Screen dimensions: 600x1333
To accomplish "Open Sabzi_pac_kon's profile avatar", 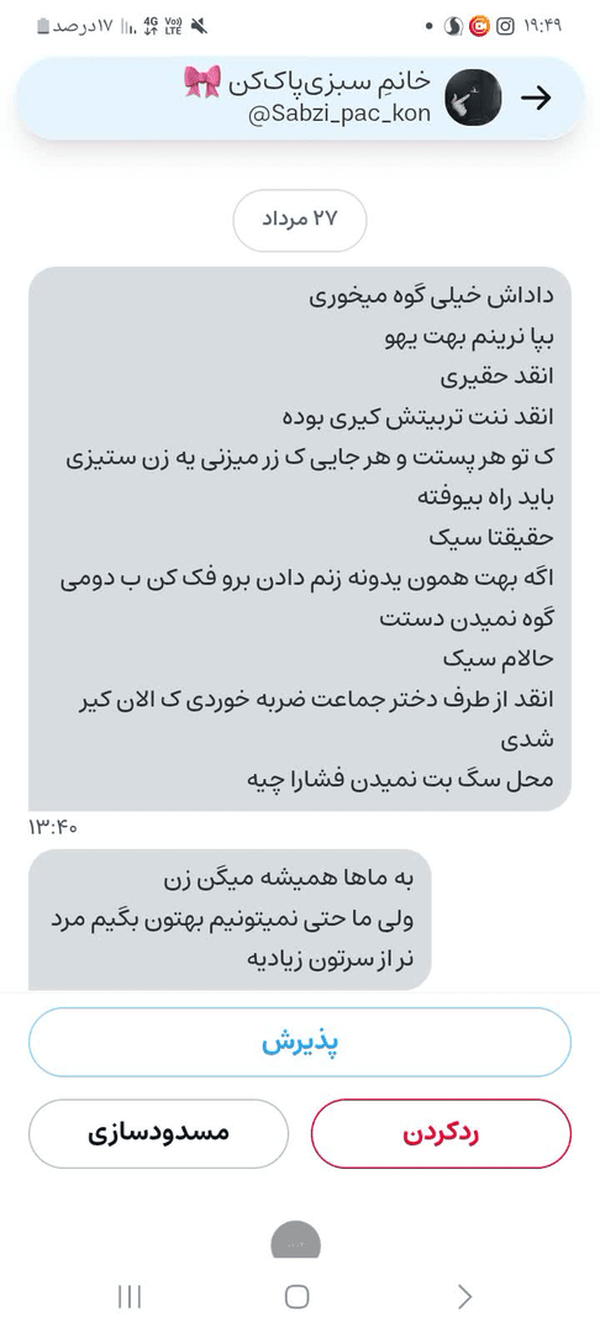I will (473, 98).
